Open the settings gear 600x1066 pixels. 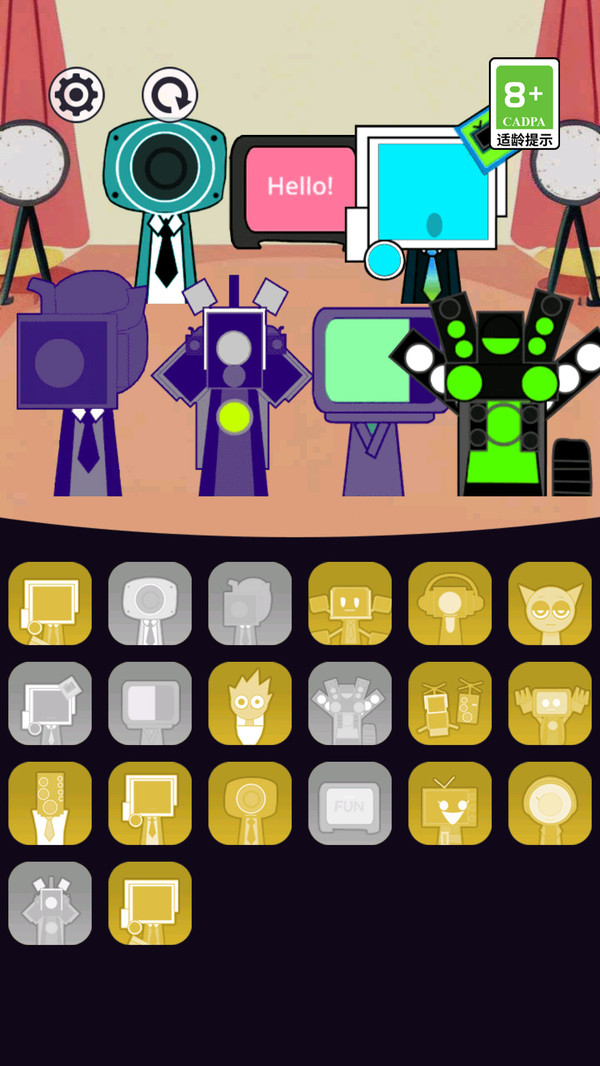pos(76,94)
